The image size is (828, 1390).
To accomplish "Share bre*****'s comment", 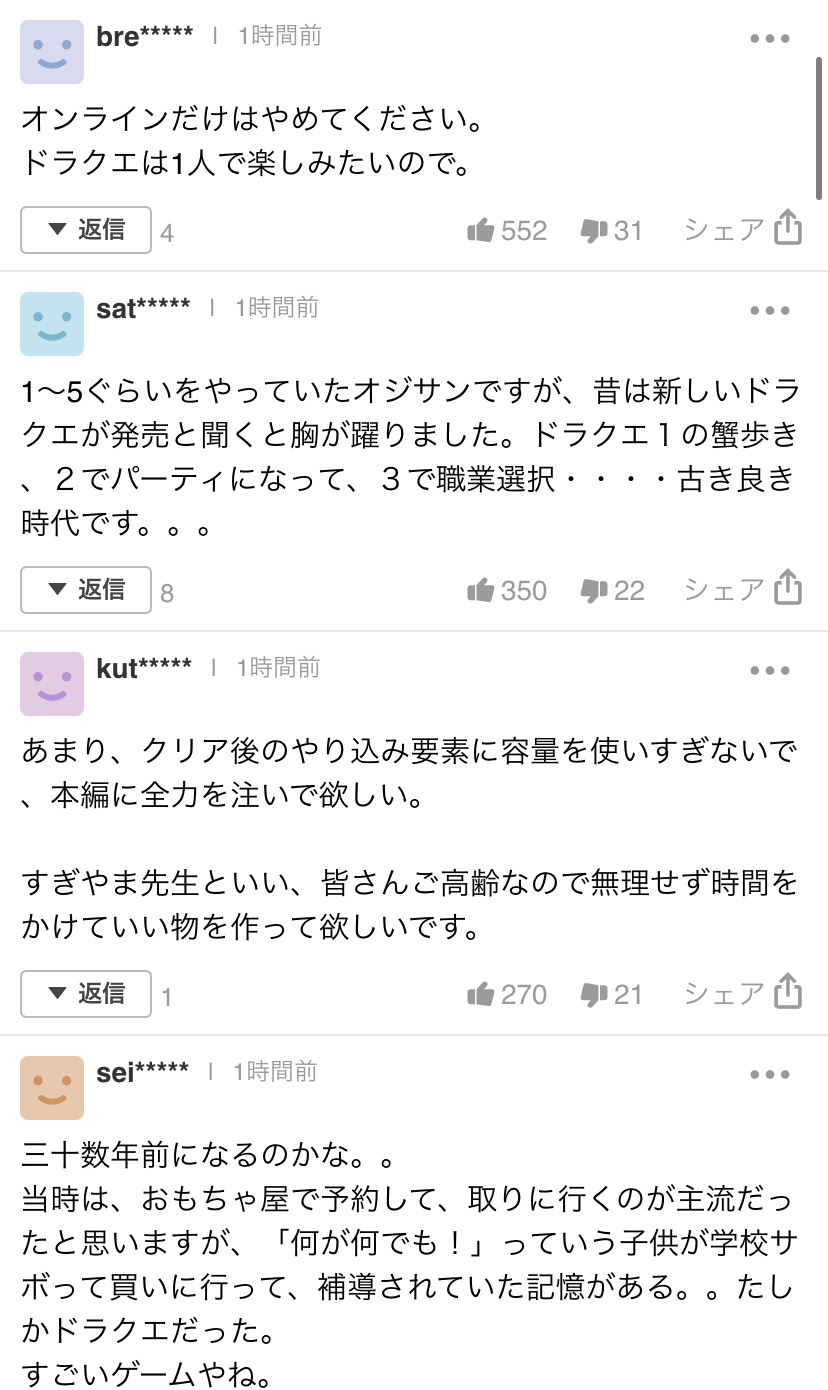I will 743,229.
